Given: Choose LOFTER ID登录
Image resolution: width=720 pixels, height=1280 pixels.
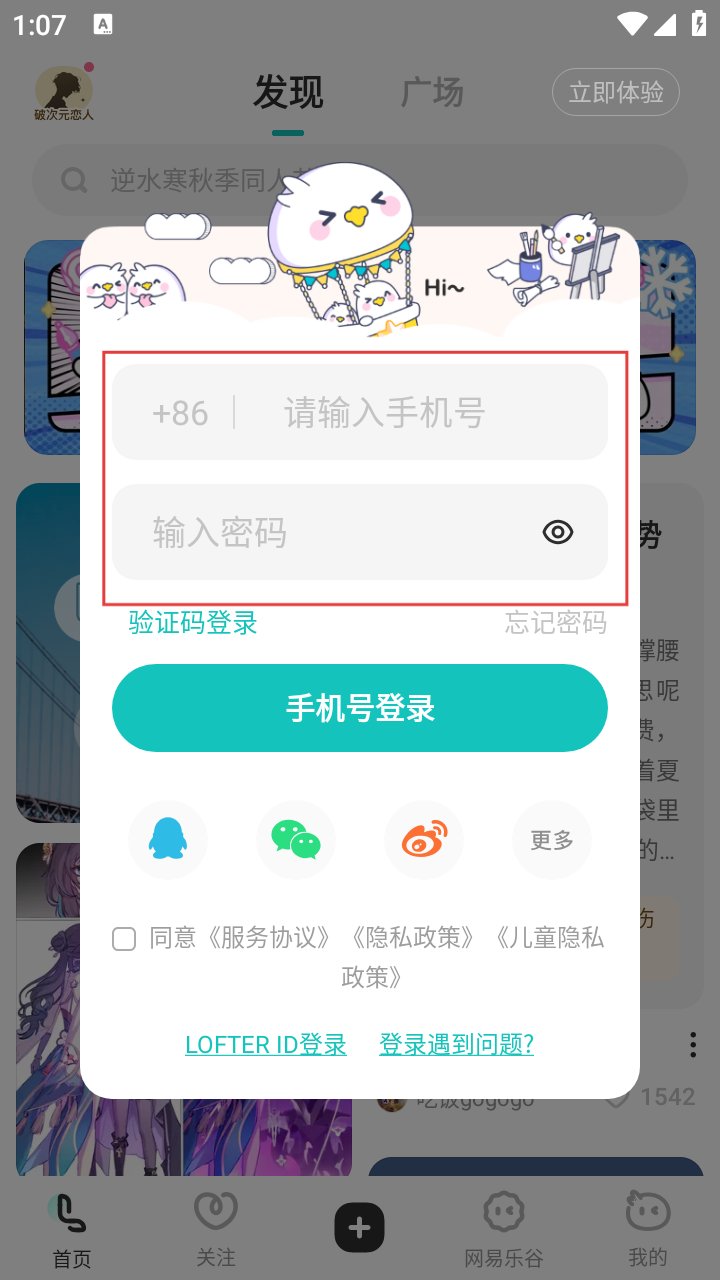Looking at the screenshot, I should tap(266, 1045).
